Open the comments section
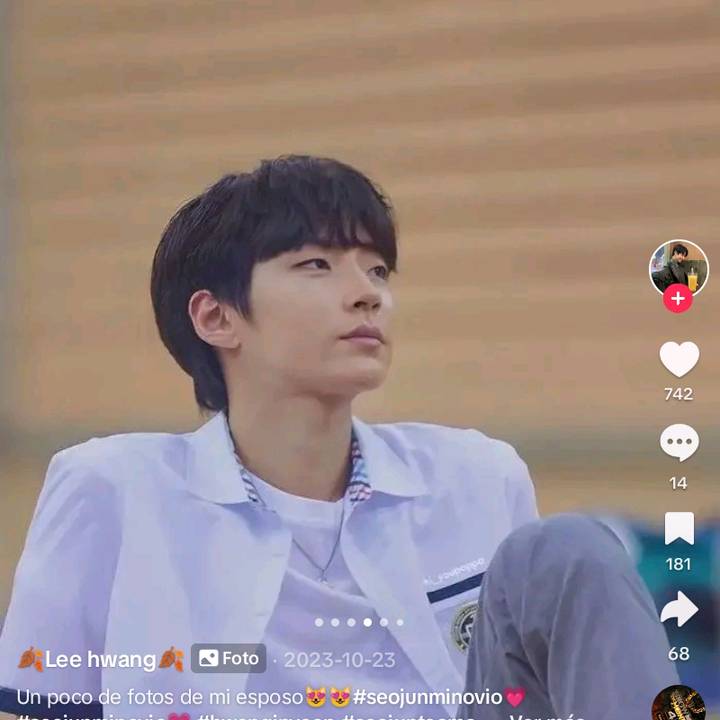 coord(679,443)
